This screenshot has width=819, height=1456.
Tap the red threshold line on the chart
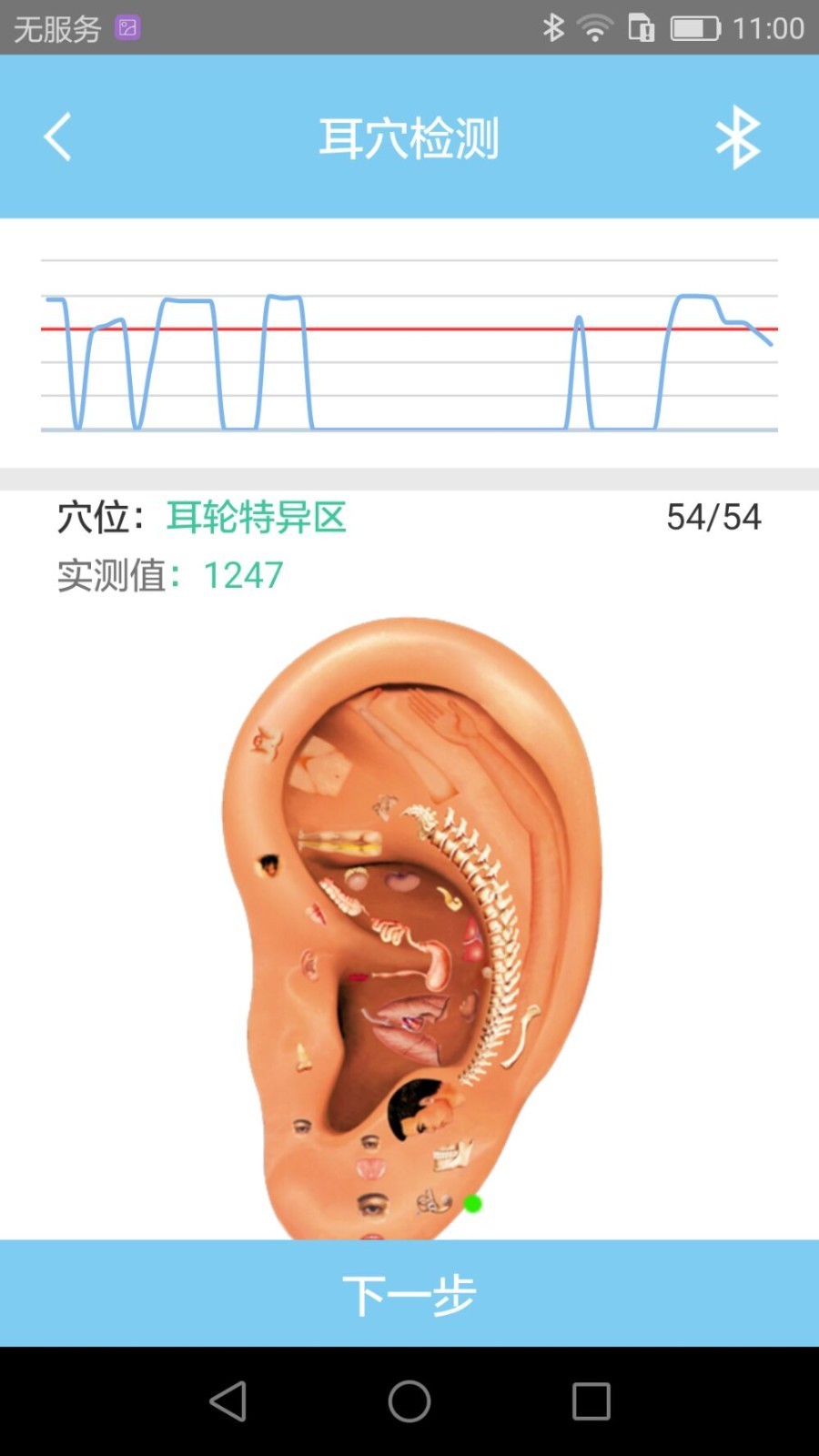click(x=409, y=329)
